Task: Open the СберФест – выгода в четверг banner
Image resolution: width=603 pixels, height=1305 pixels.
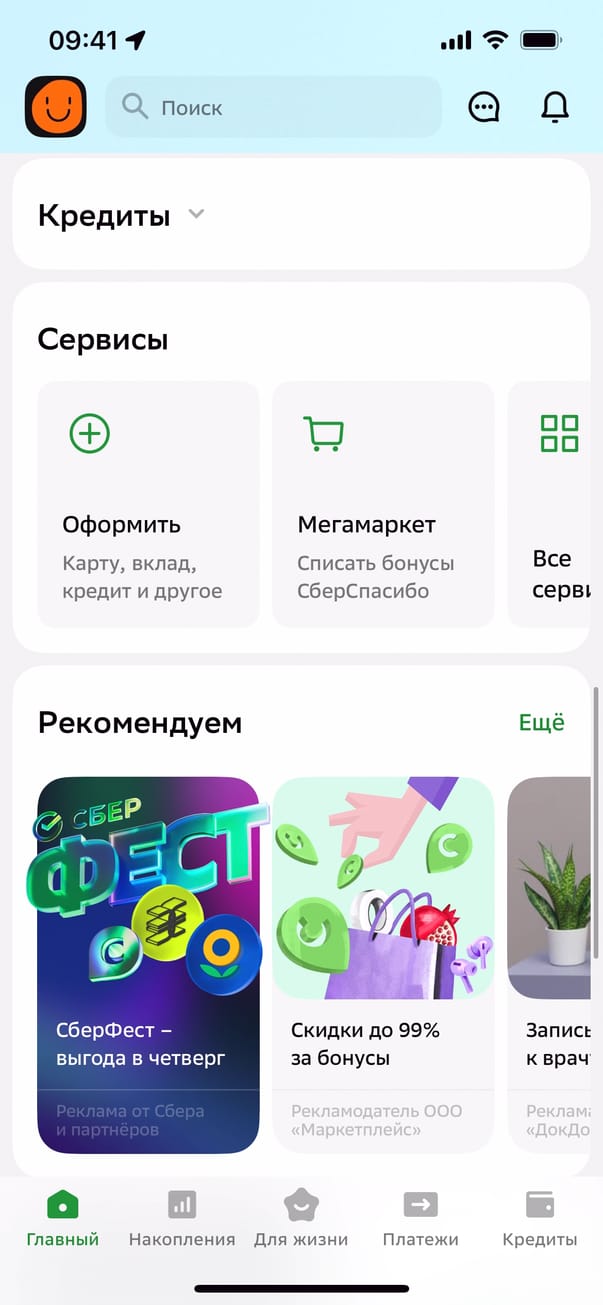Action: (148, 965)
